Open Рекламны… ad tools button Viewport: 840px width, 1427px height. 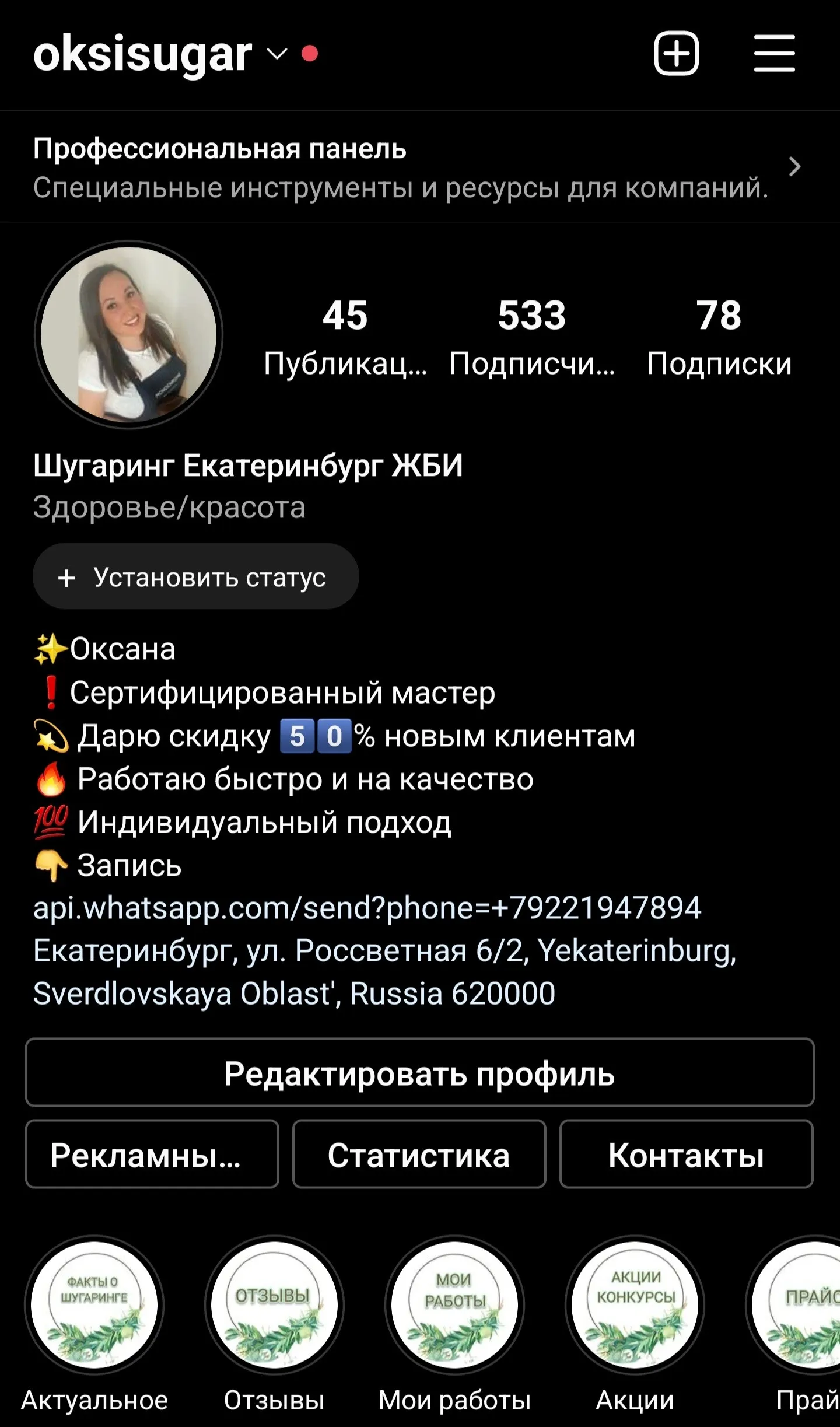click(x=152, y=1155)
